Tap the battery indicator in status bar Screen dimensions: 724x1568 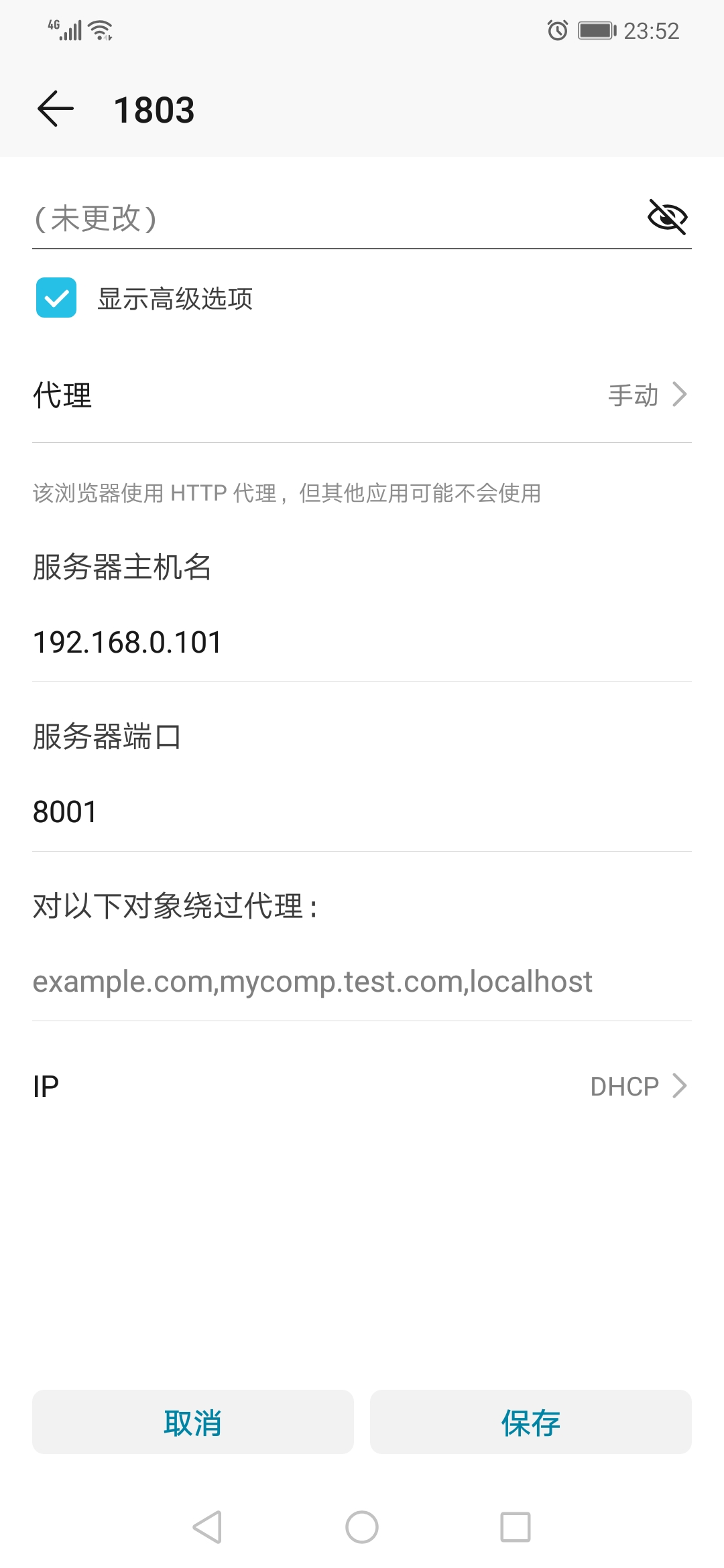click(x=597, y=29)
